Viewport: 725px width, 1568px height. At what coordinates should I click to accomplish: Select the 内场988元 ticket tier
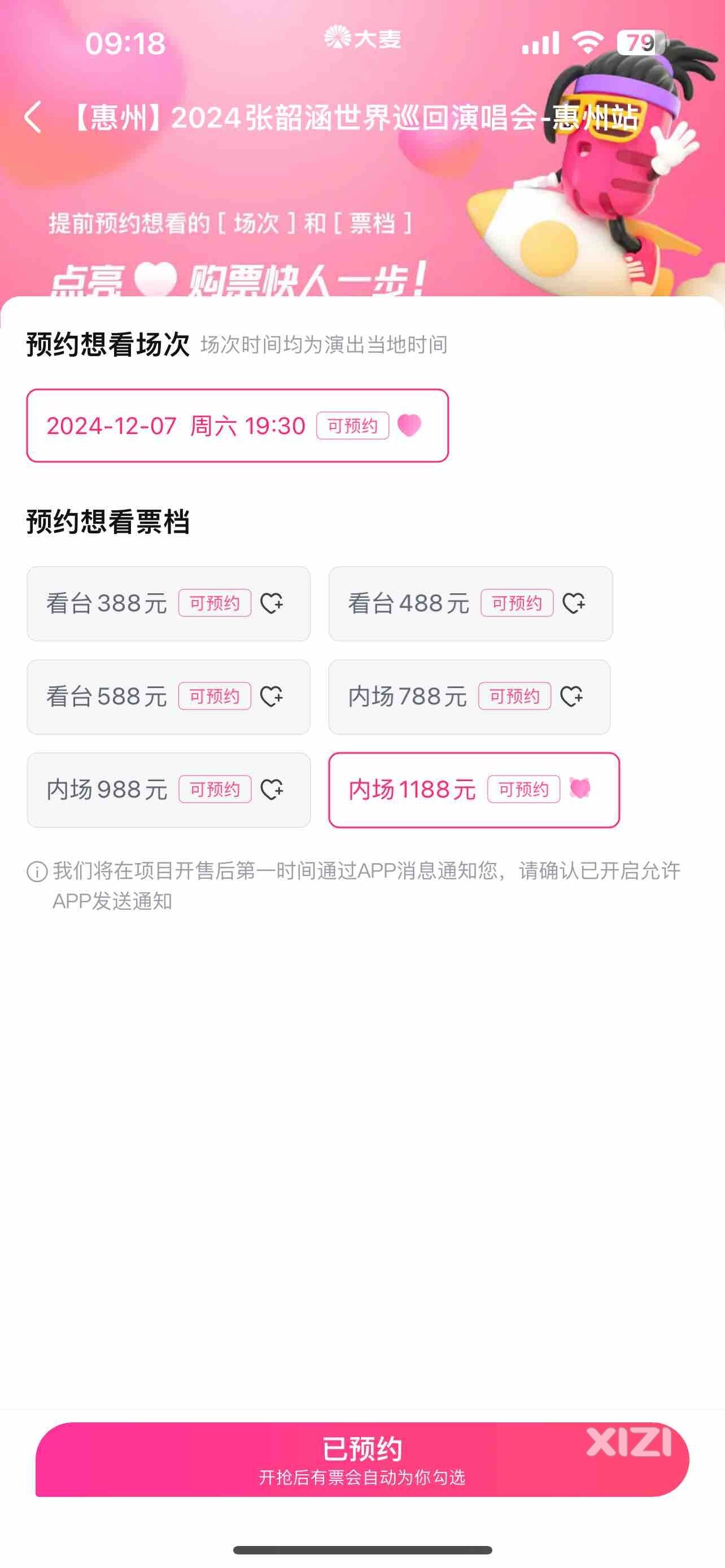tap(168, 790)
